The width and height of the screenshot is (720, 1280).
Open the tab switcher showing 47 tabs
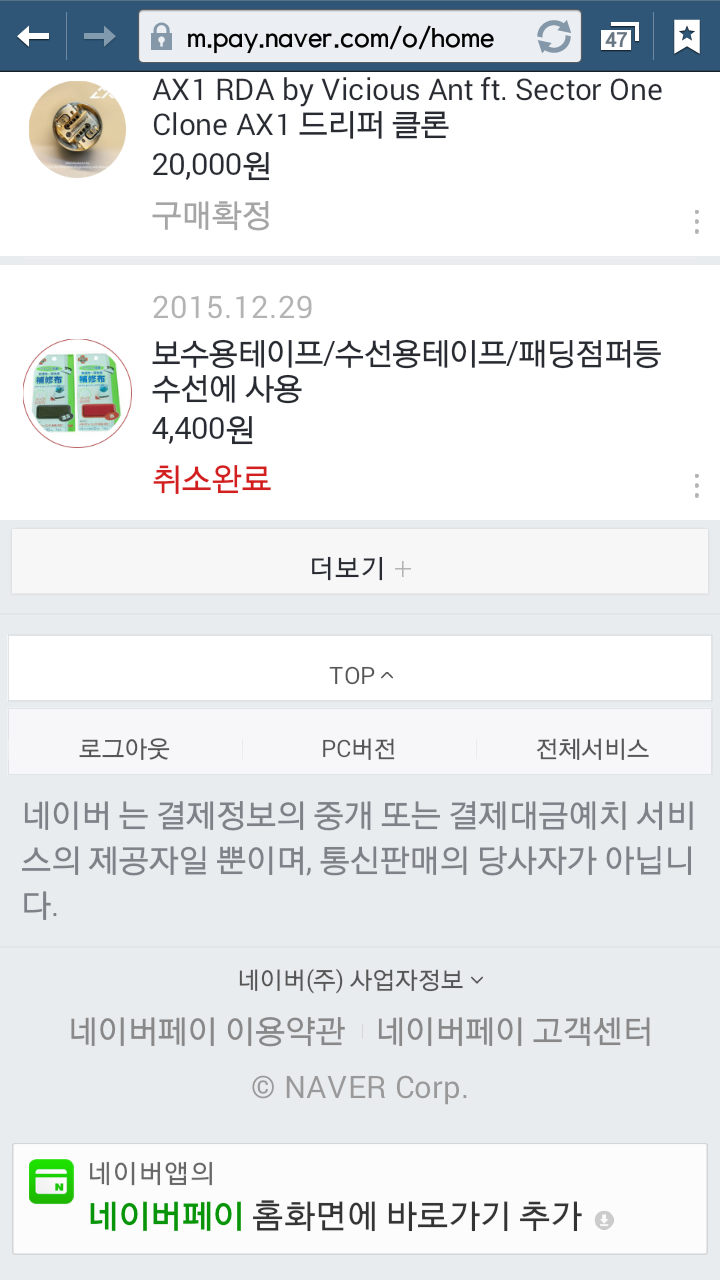coord(619,38)
